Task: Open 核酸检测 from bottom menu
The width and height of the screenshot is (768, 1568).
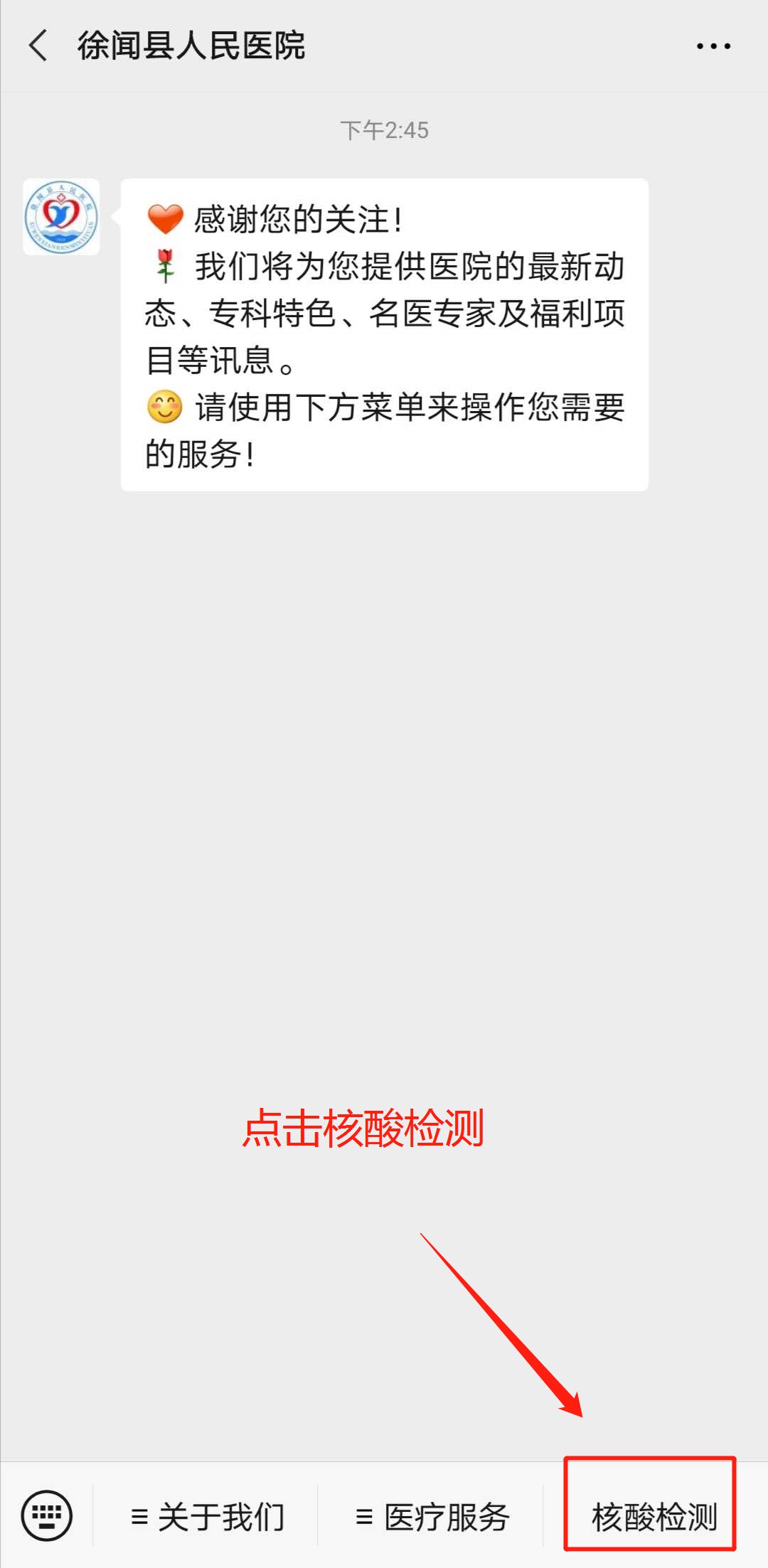Action: [x=653, y=1517]
